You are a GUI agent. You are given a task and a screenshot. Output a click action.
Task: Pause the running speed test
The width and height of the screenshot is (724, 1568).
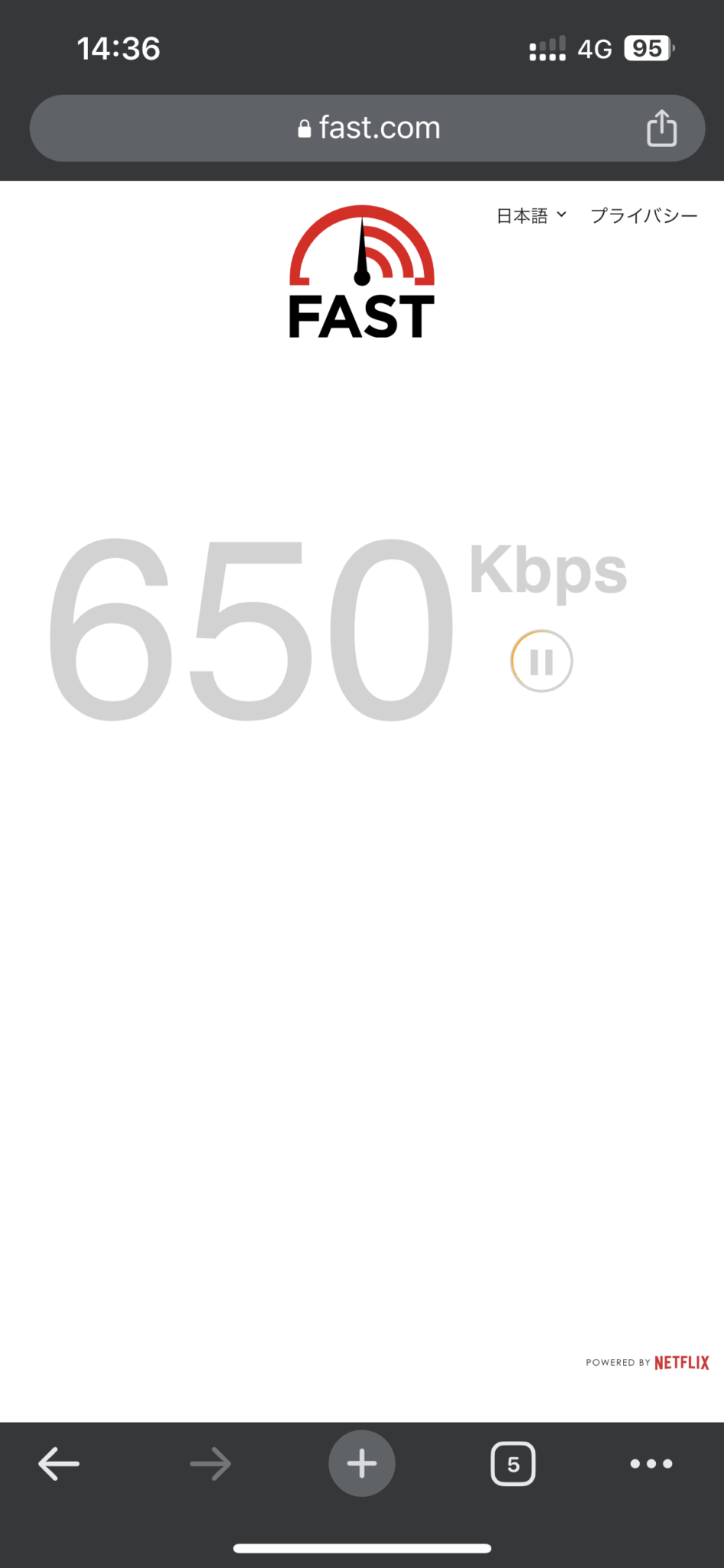(541, 661)
